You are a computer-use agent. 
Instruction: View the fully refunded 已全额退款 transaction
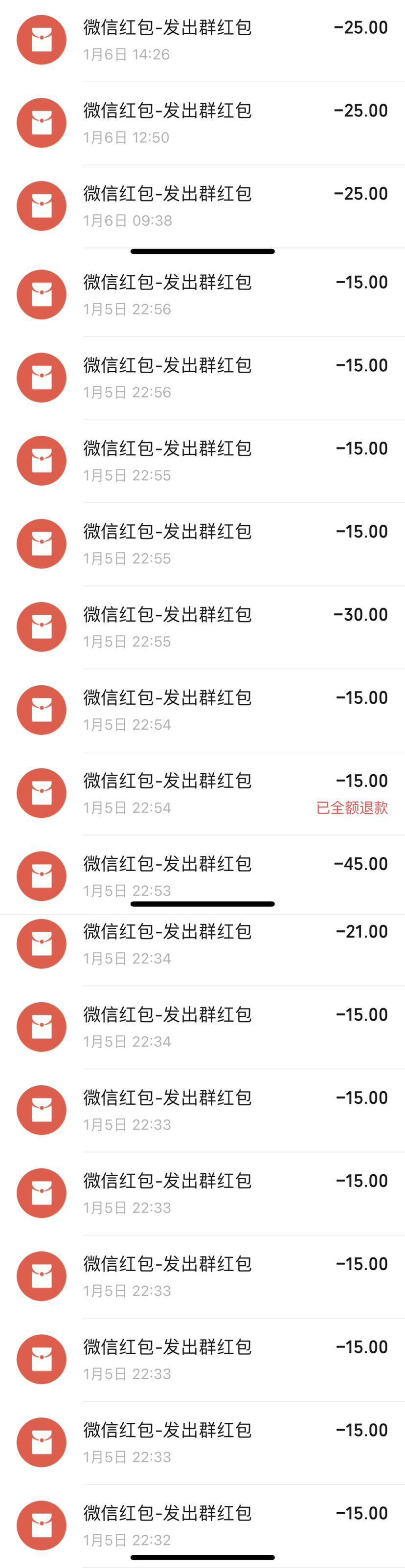tap(202, 793)
